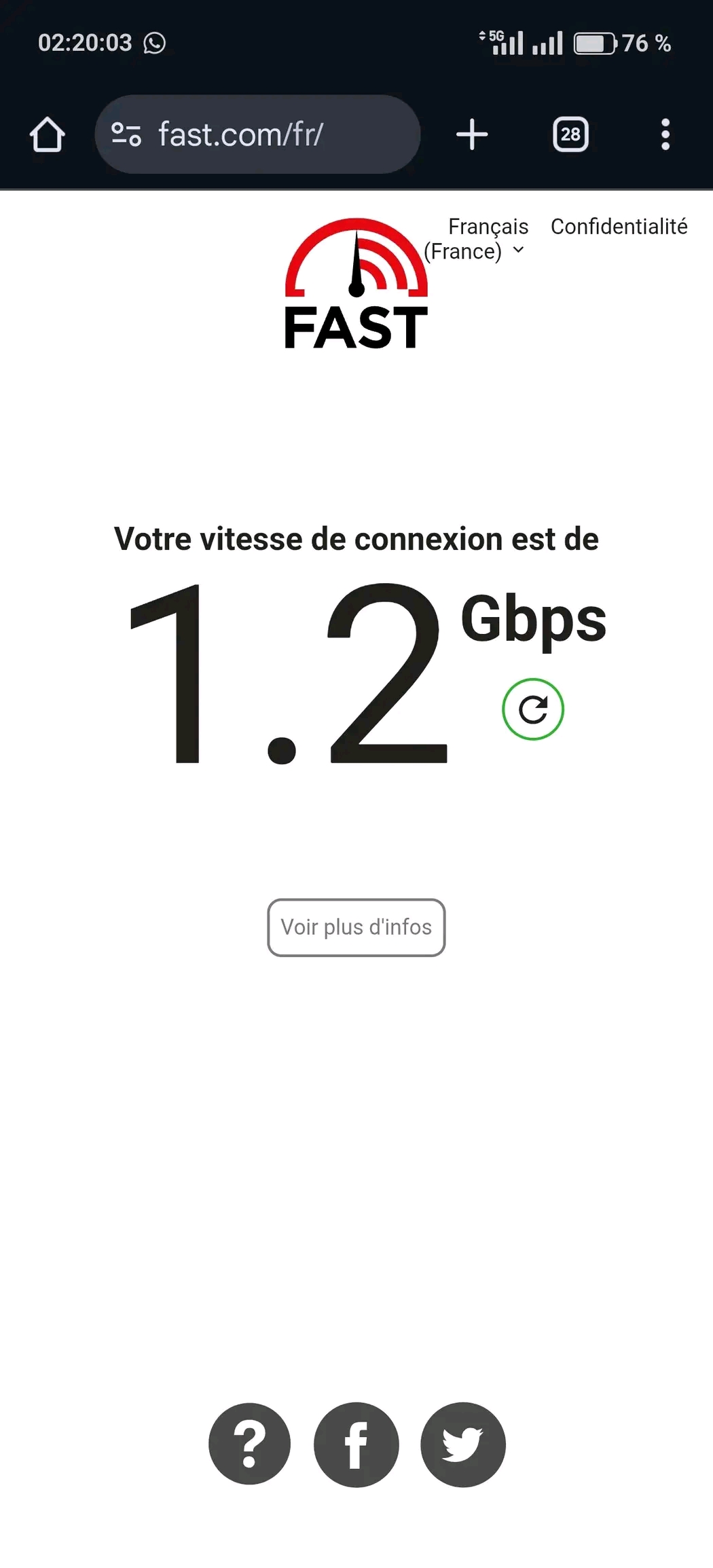713x1568 pixels.
Task: Open a new tab with the plus icon
Action: (471, 134)
